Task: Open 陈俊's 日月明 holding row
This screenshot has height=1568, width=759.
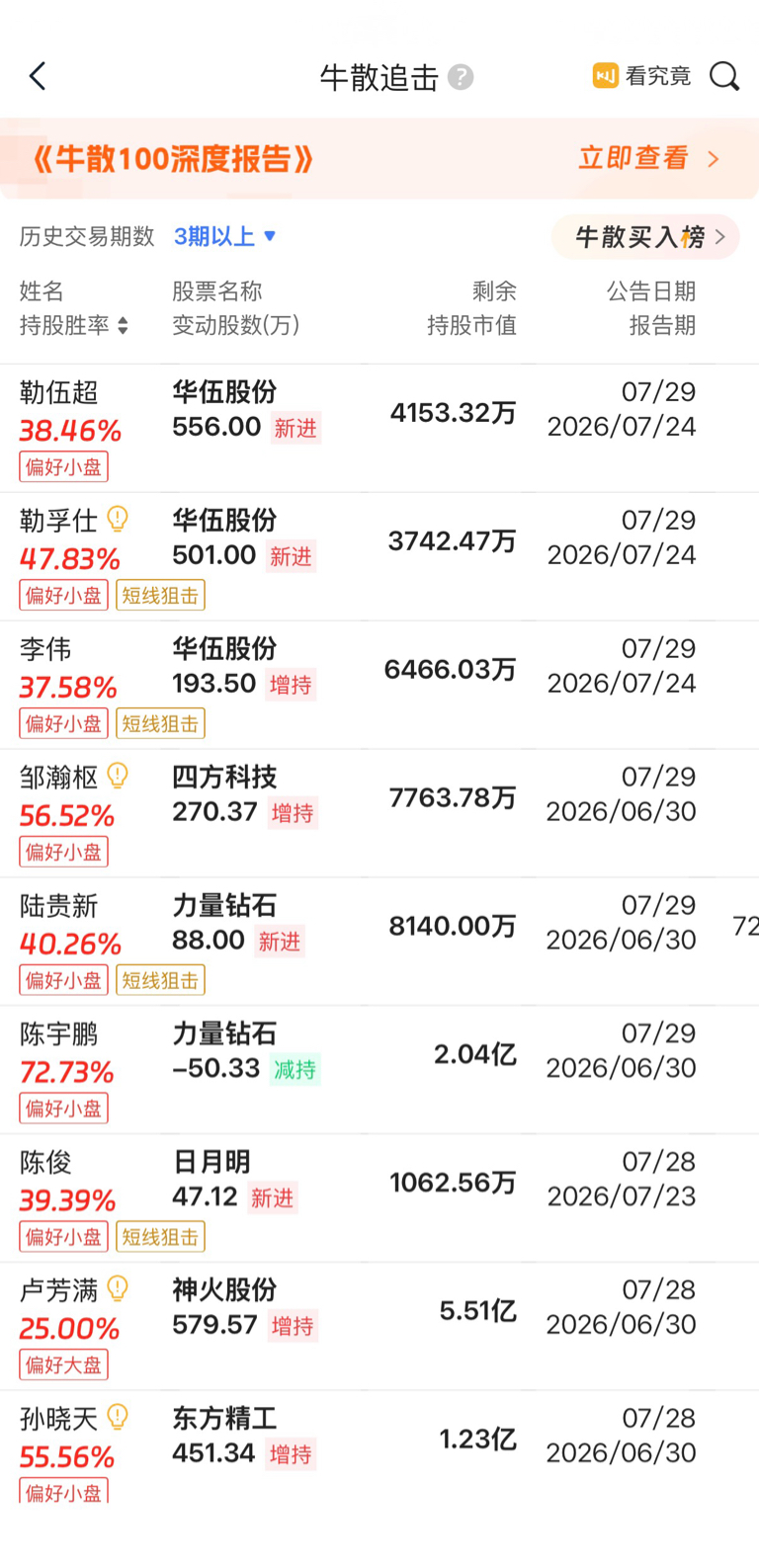Action: pos(379,1197)
